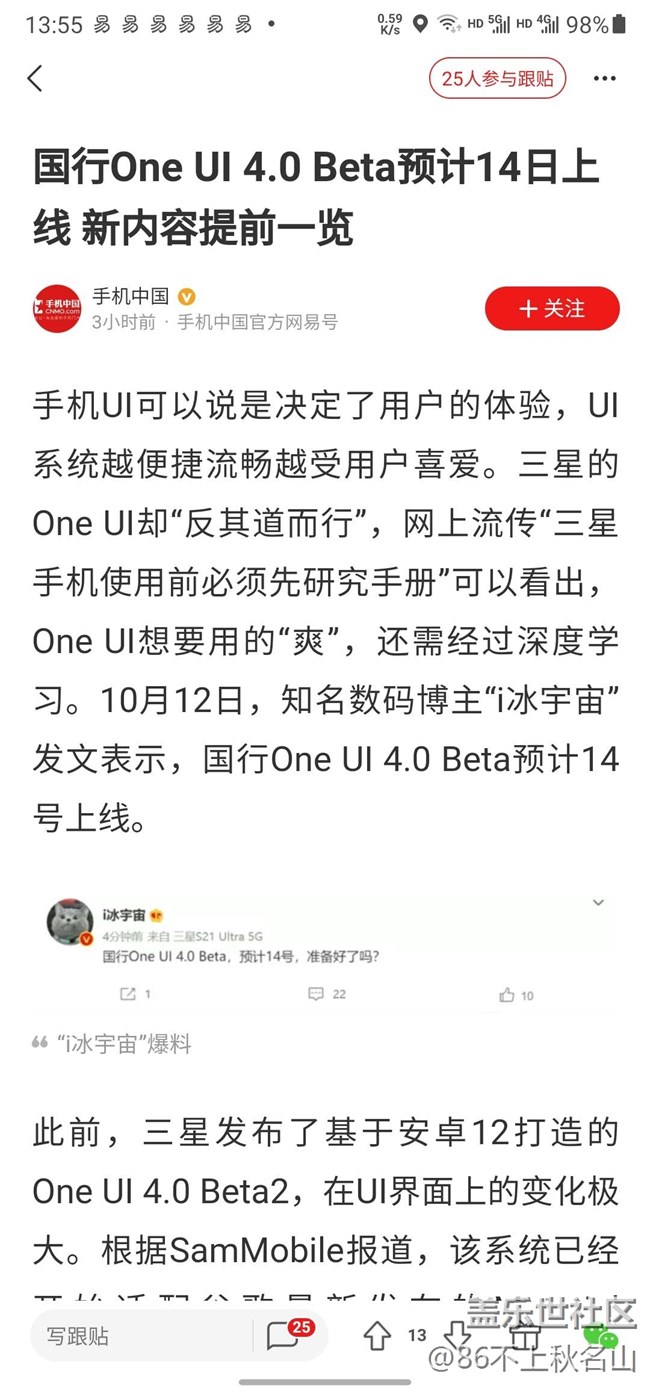The width and height of the screenshot is (650, 1394).
Task: Downvote the article with the down arrow
Action: pos(457,1335)
